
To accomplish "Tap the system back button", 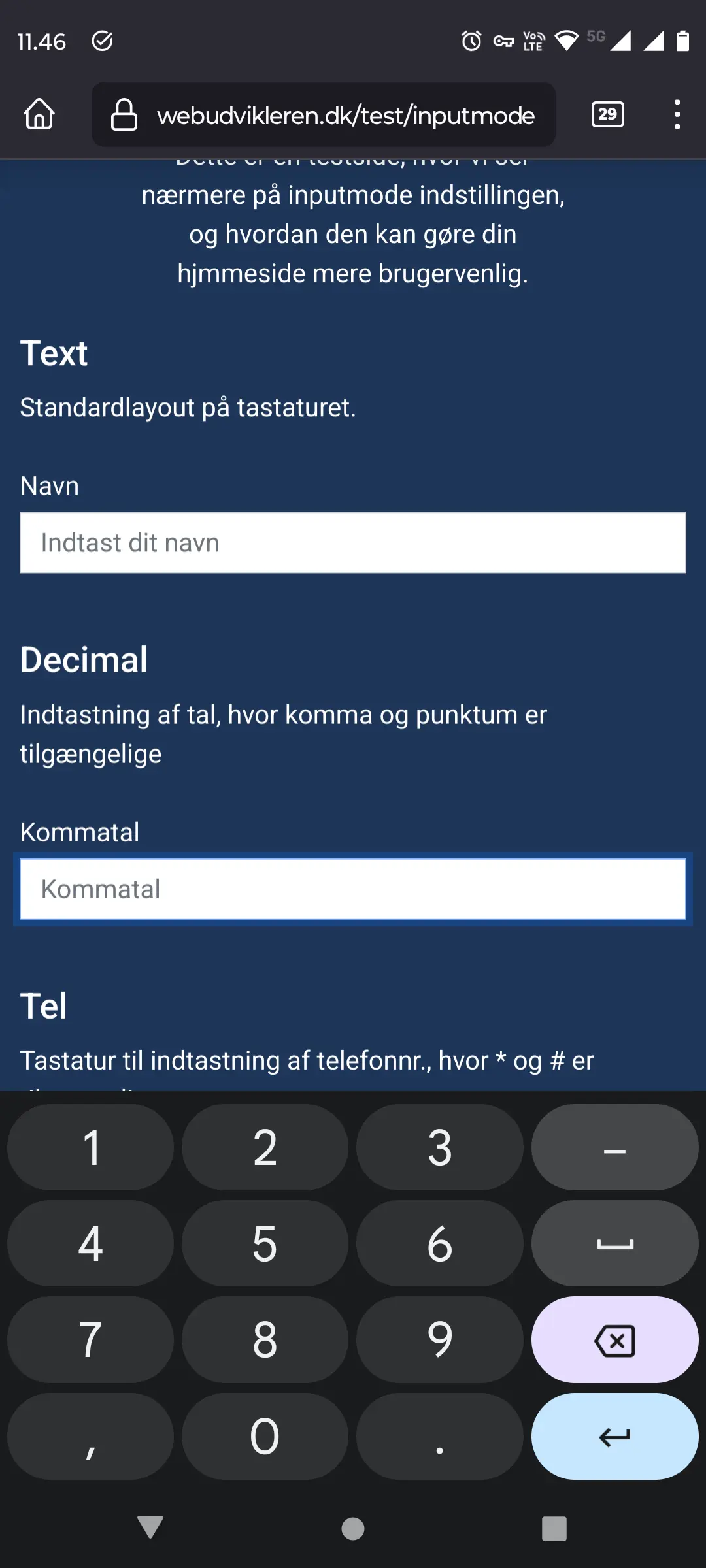I will tap(150, 1527).
